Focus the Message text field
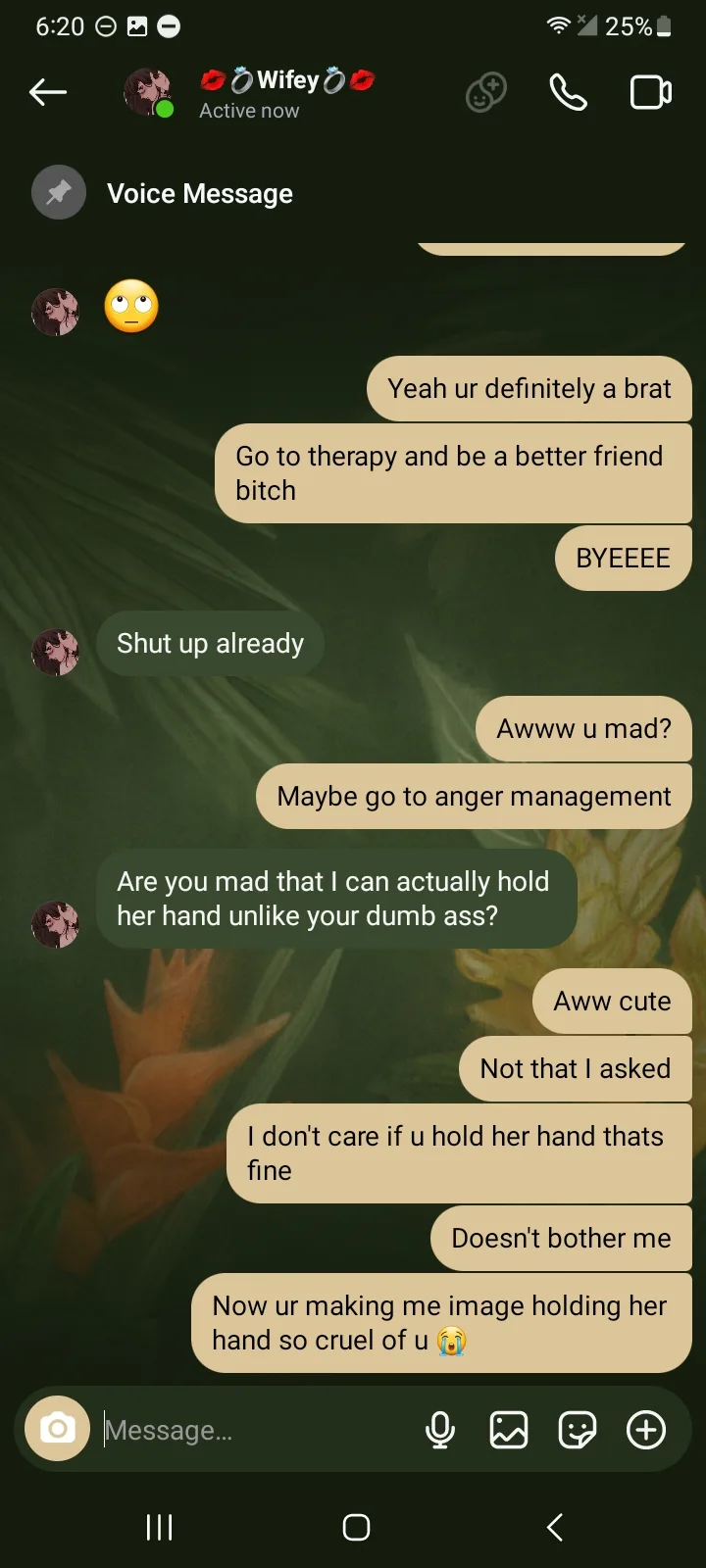The image size is (706, 1568). [255, 1431]
